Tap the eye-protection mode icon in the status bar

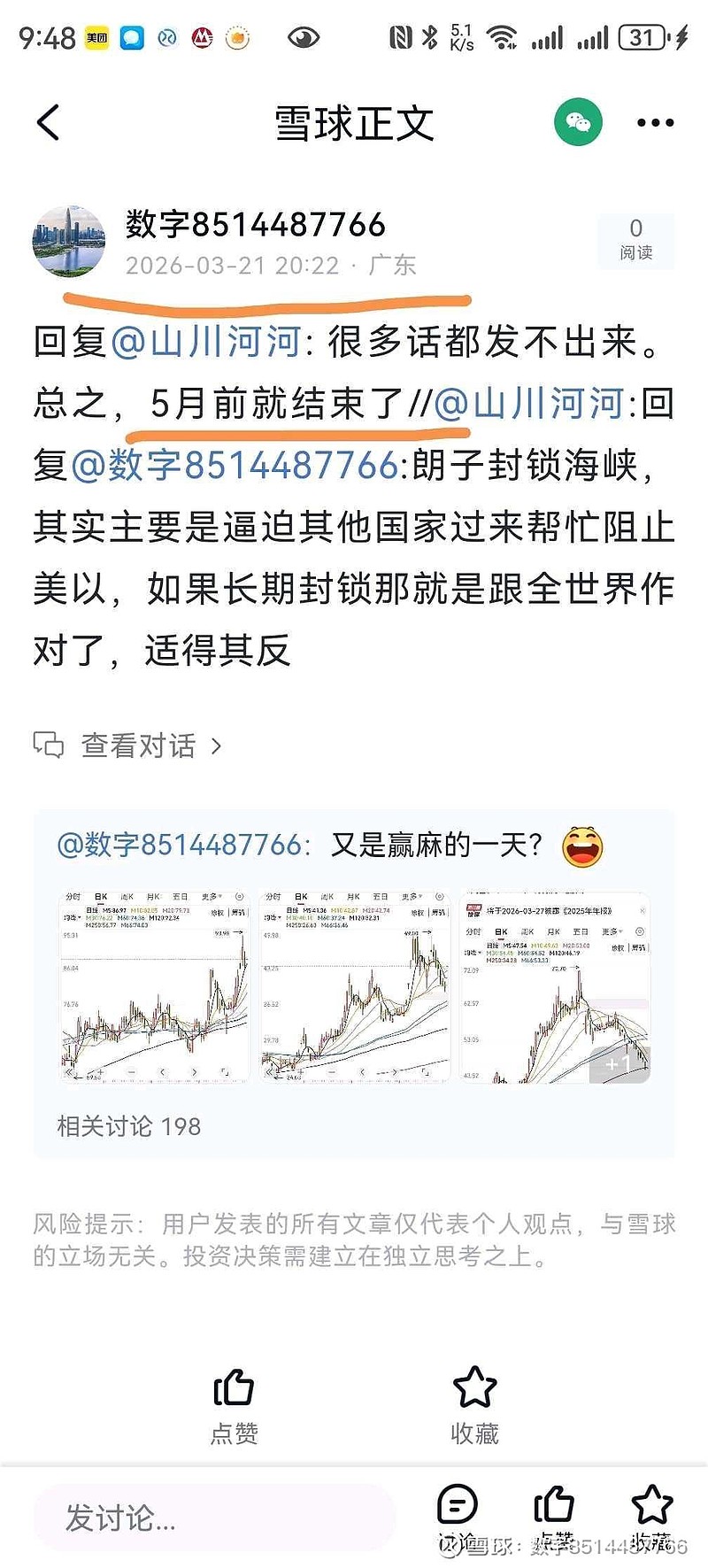pyautogui.click(x=304, y=36)
